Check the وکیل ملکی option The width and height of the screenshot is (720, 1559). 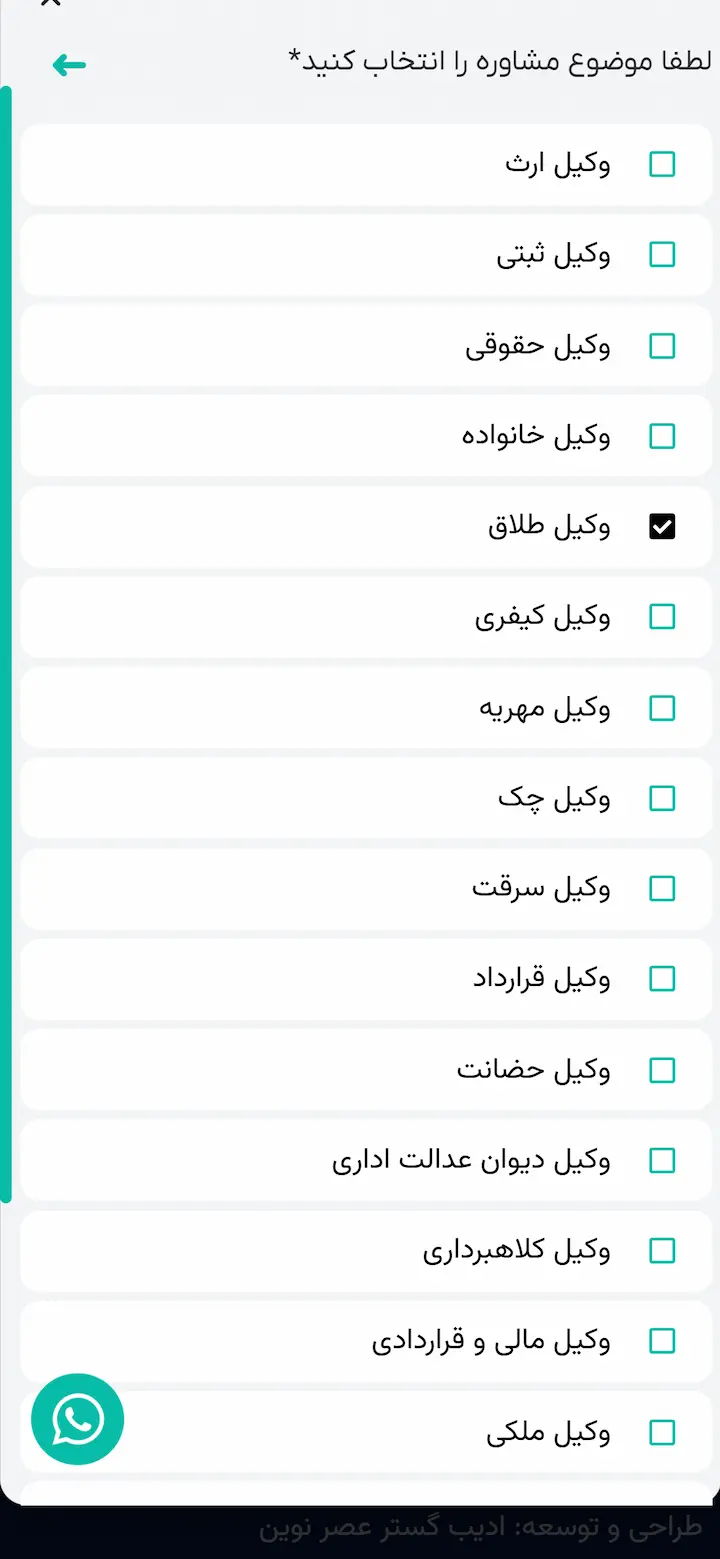click(x=662, y=1433)
